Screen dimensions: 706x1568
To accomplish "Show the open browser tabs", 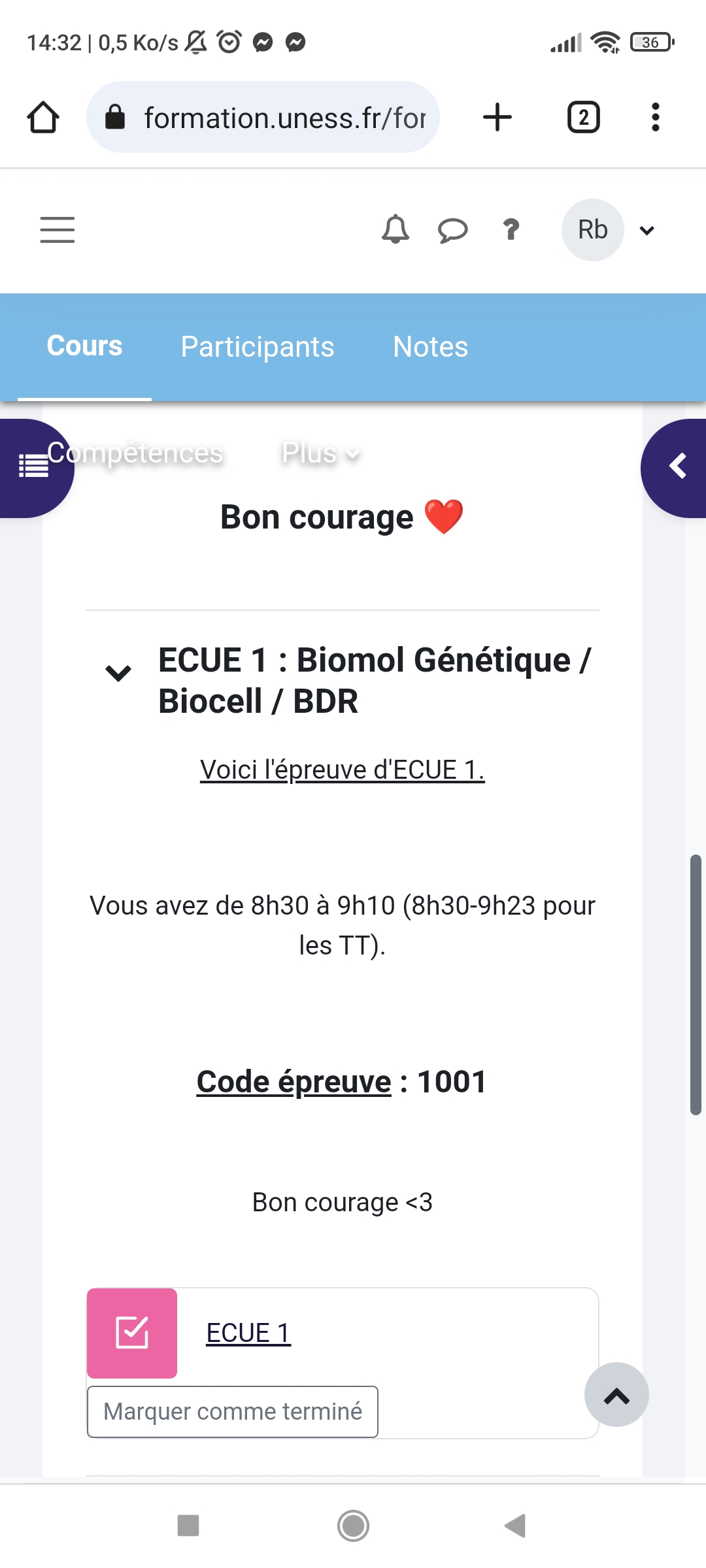I will coord(583,118).
